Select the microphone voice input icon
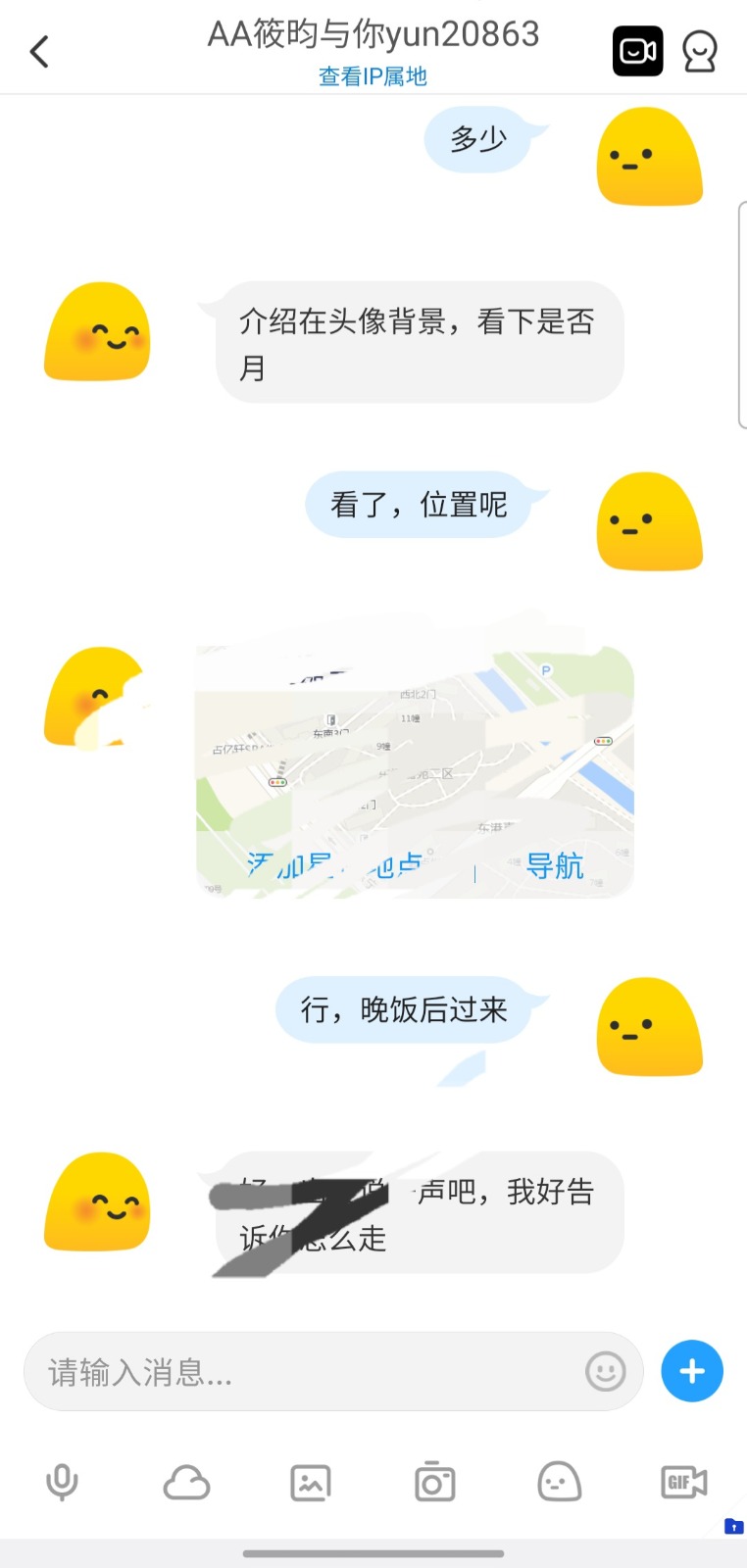Screen dimensions: 747x1568 [x=62, y=1482]
